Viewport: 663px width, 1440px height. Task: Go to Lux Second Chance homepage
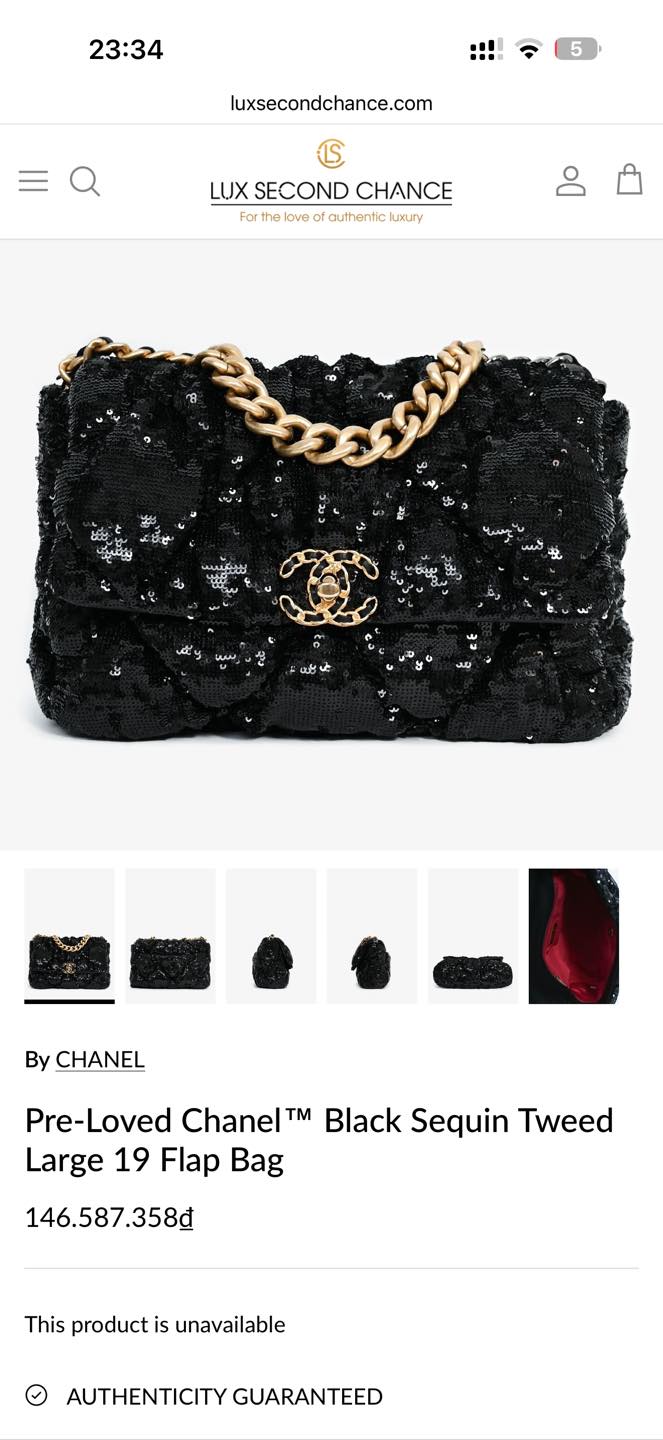coord(331,182)
